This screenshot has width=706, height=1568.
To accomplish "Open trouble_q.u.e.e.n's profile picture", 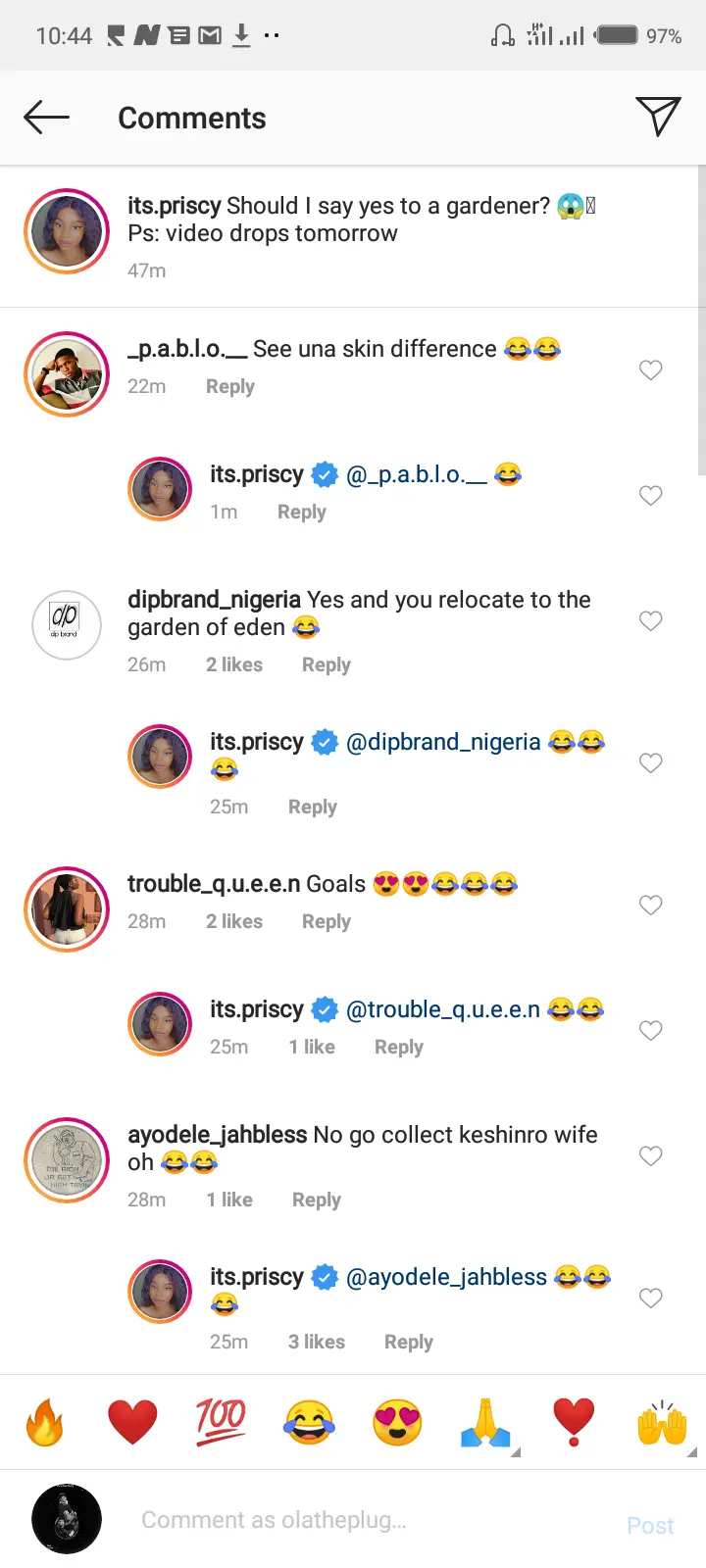I will pos(67,909).
